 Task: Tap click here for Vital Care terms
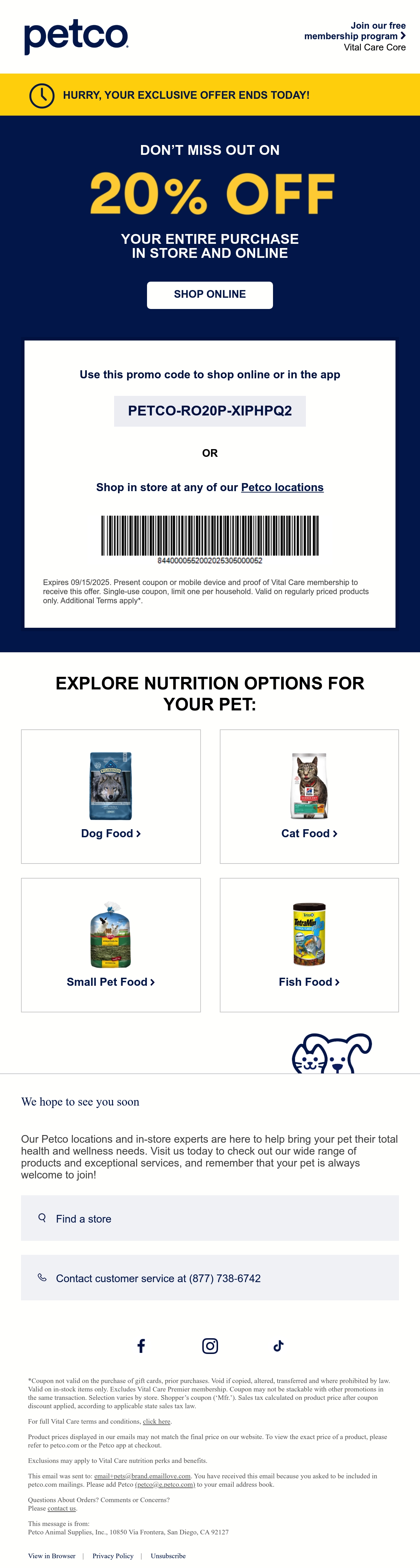click(156, 1421)
